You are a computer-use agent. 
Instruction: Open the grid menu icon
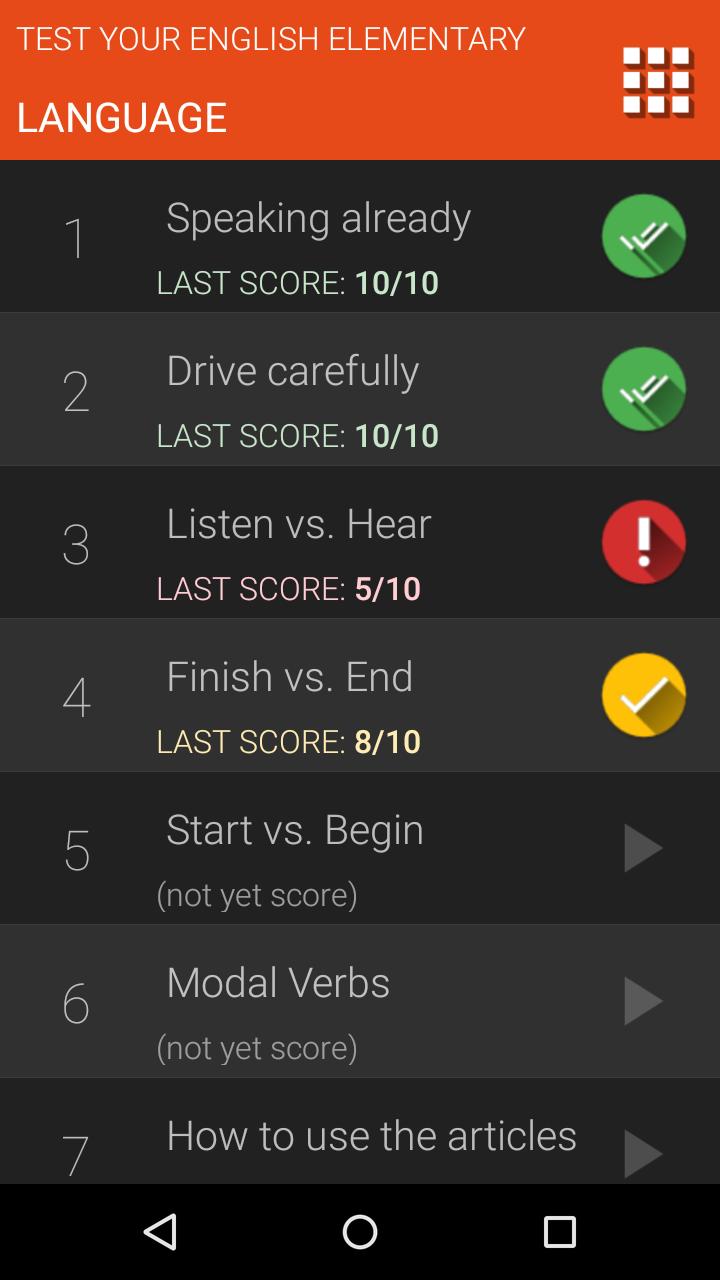(x=657, y=80)
